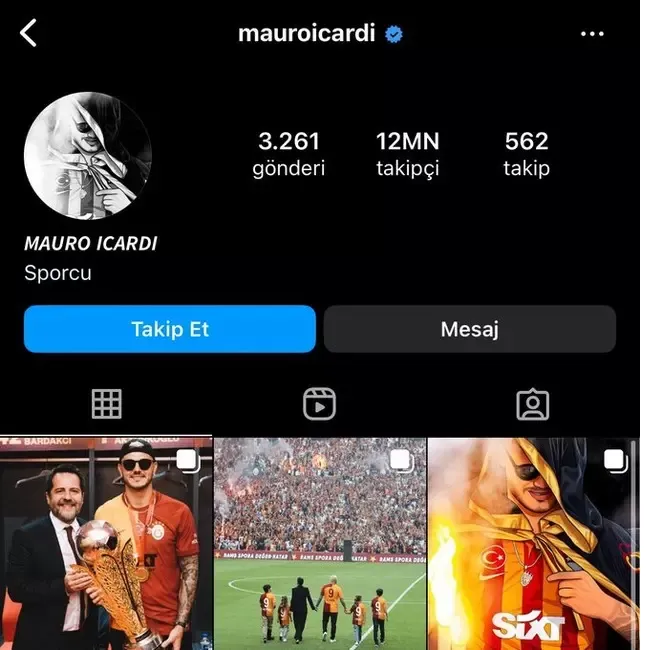Open the 562 takip following list
Image resolution: width=670 pixels, height=650 pixels.
[x=526, y=154]
